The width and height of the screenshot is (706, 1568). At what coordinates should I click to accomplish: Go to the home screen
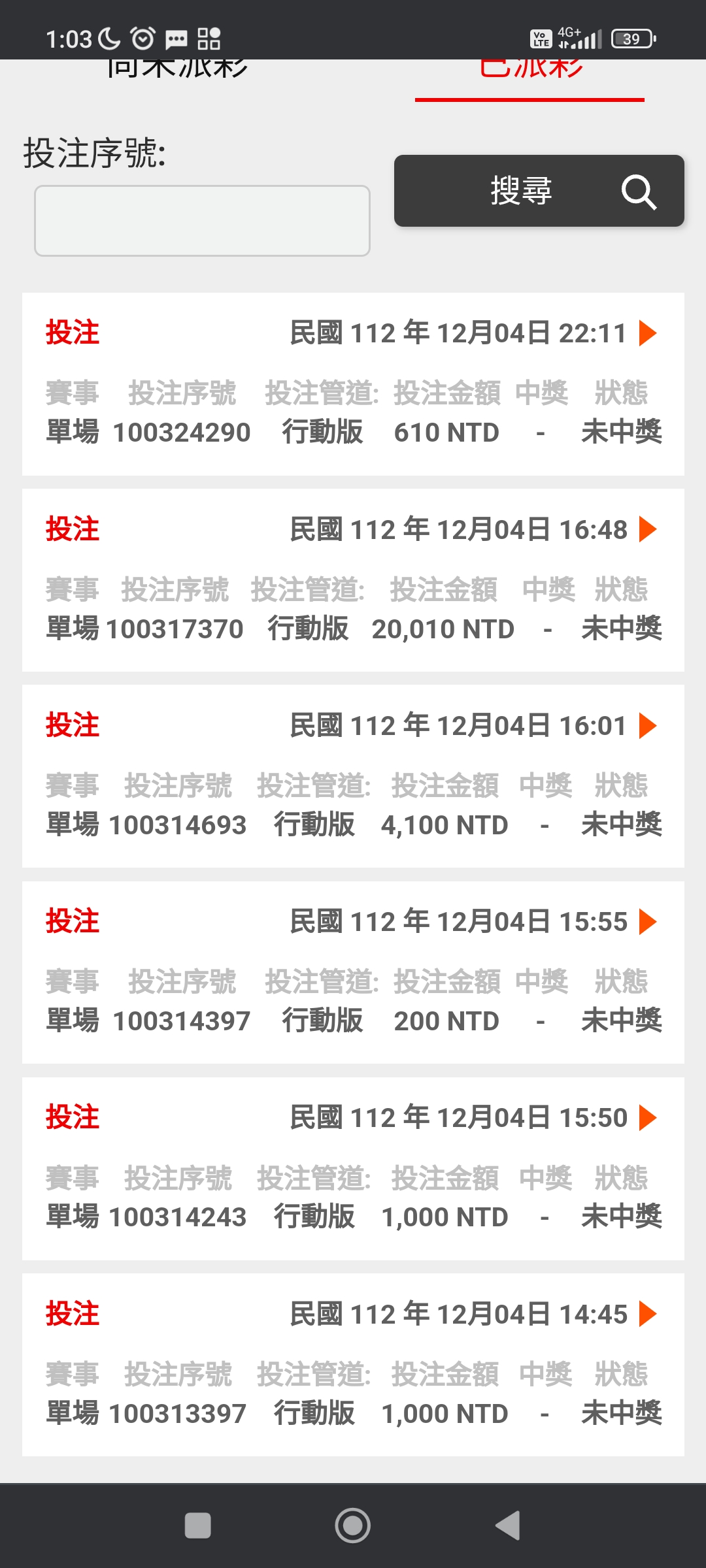353,1526
